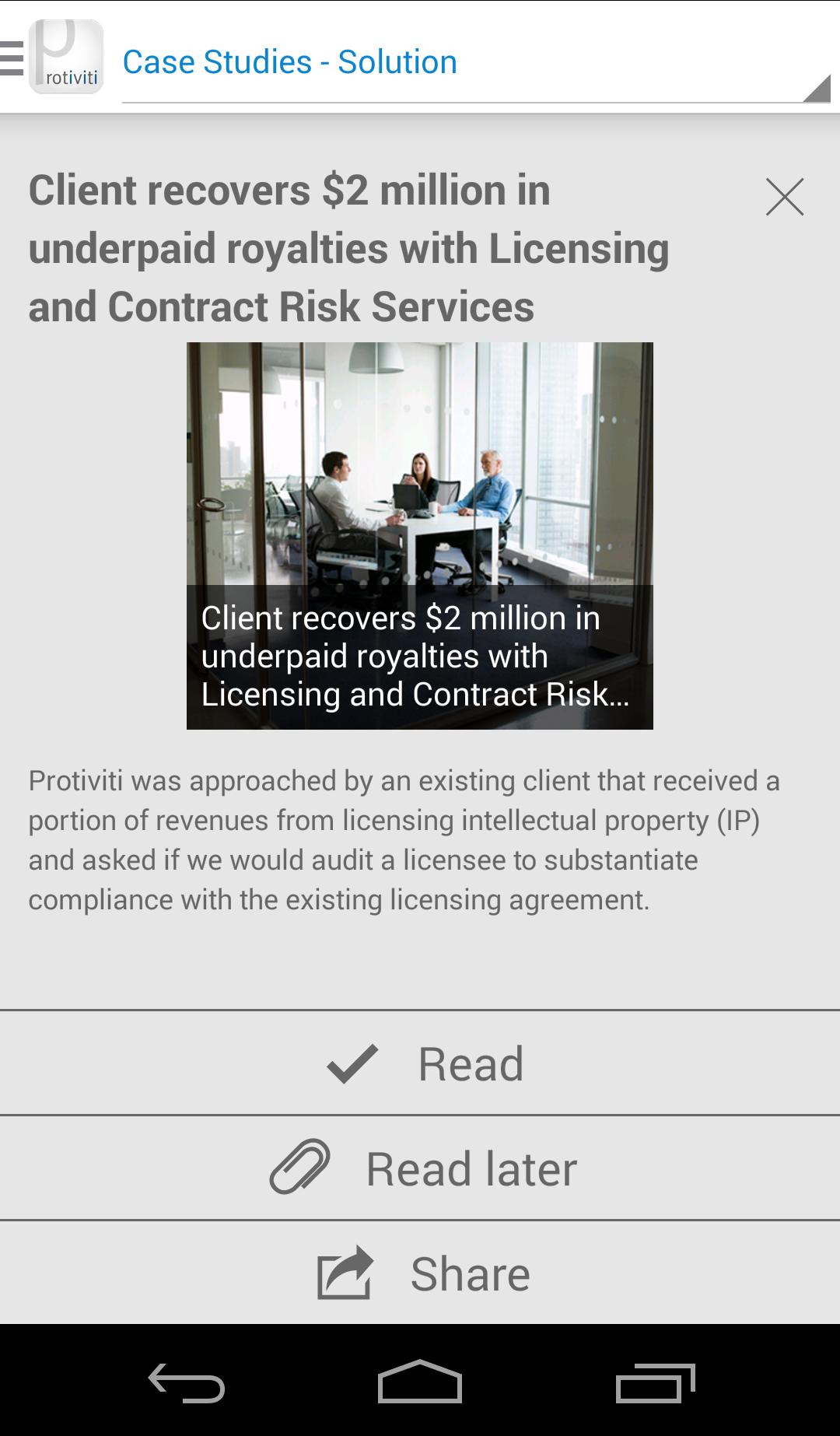Go to the home screen
Screen dimensions: 840x1436
pos(420,1382)
